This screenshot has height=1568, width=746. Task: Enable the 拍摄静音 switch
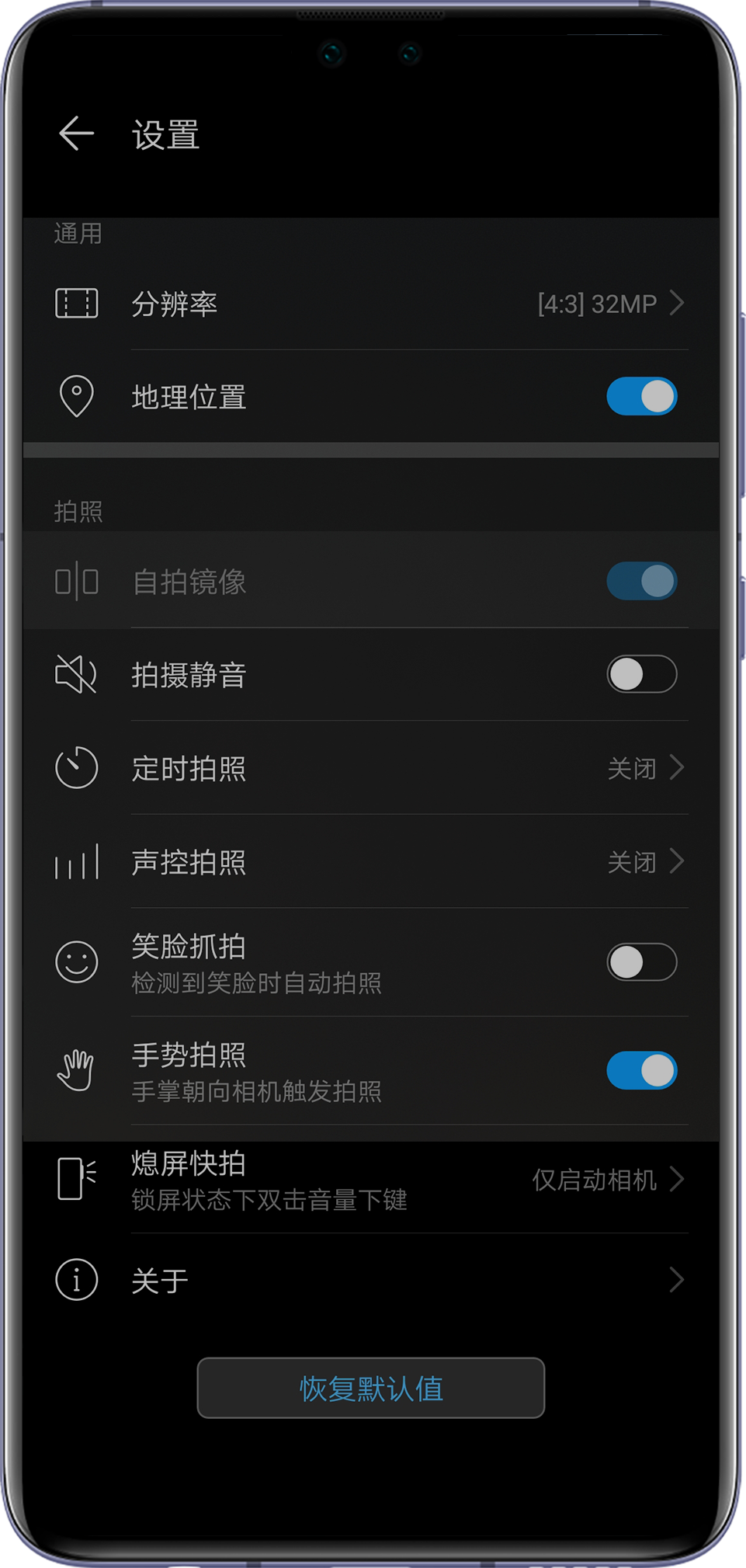[641, 674]
